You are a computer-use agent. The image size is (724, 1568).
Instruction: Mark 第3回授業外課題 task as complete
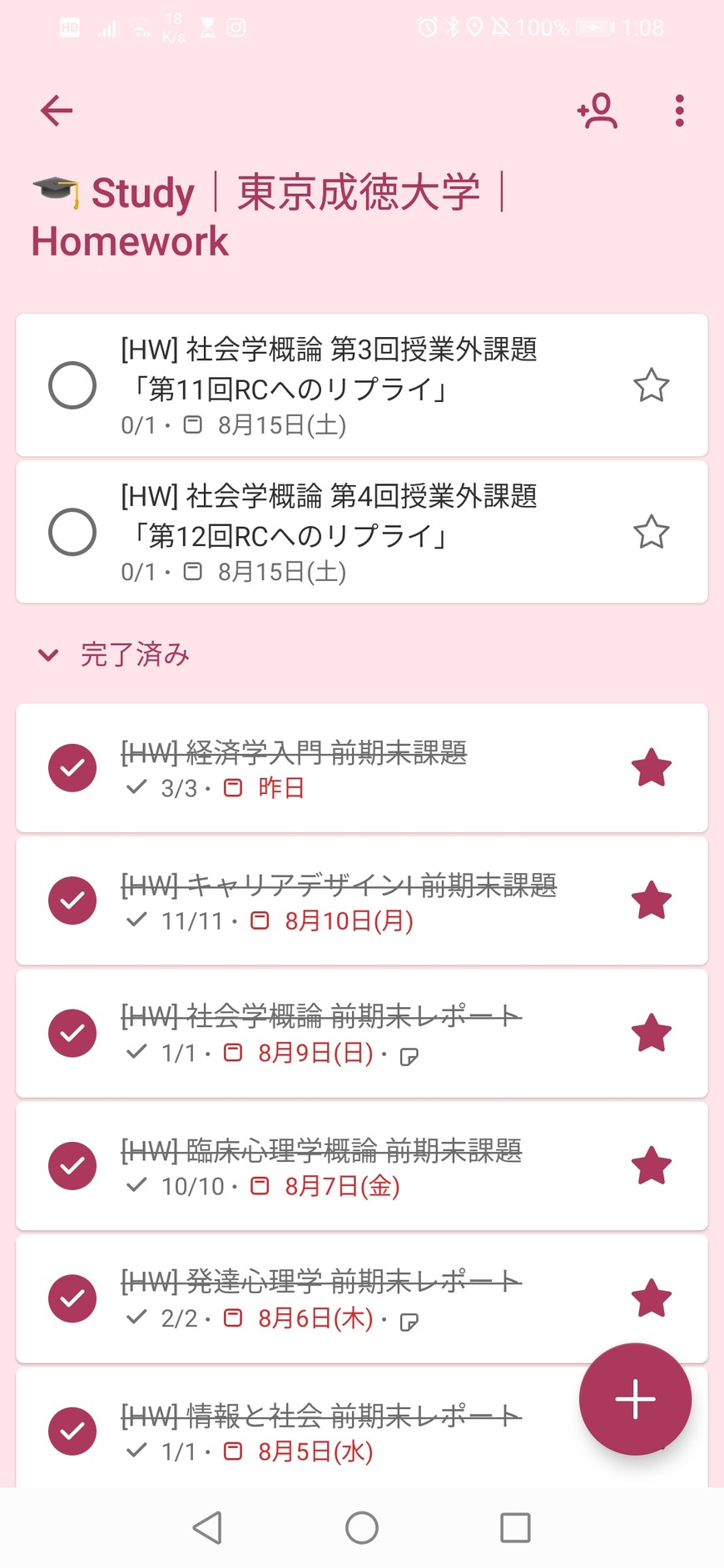pos(72,385)
